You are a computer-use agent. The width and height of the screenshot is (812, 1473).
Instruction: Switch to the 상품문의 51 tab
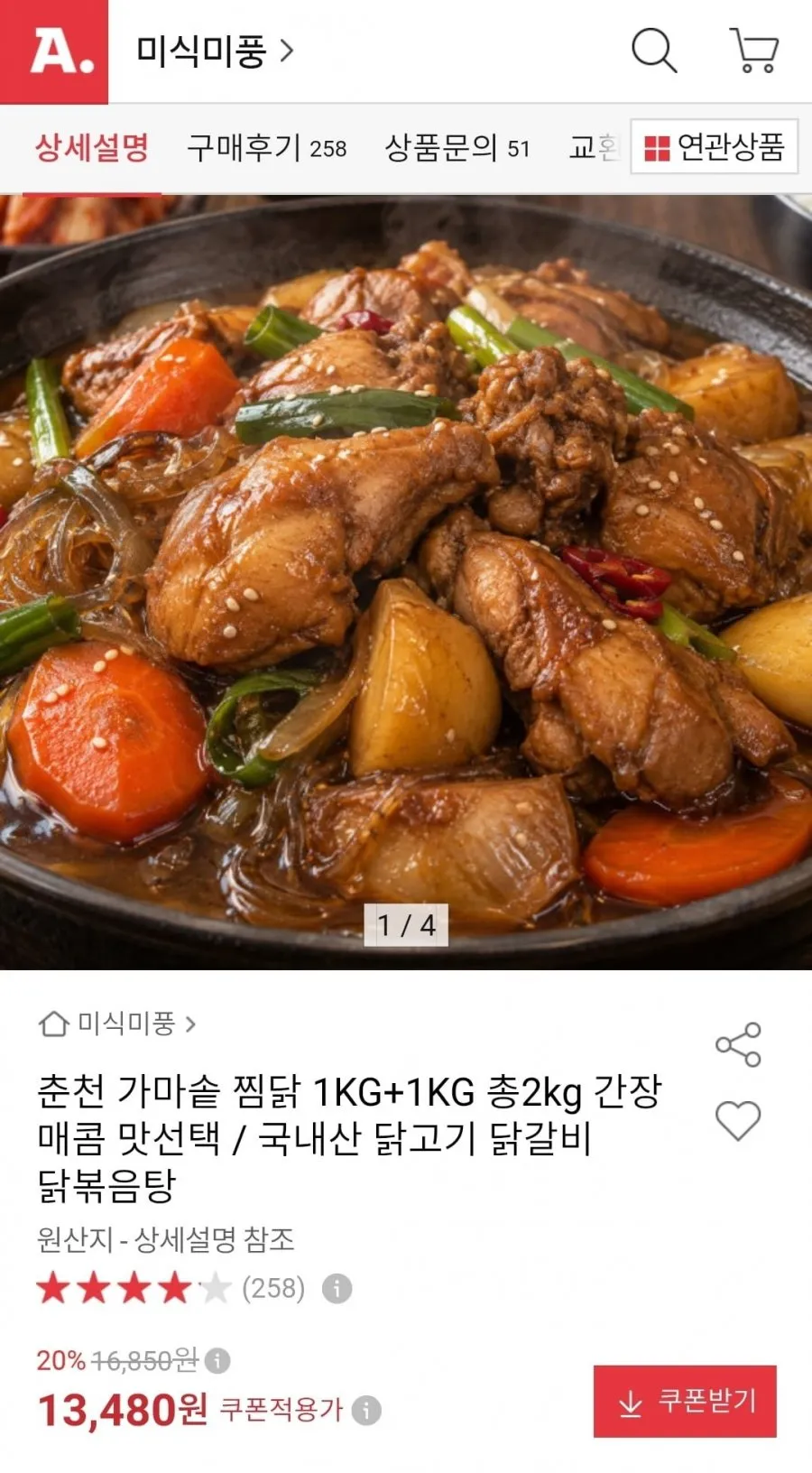[457, 148]
